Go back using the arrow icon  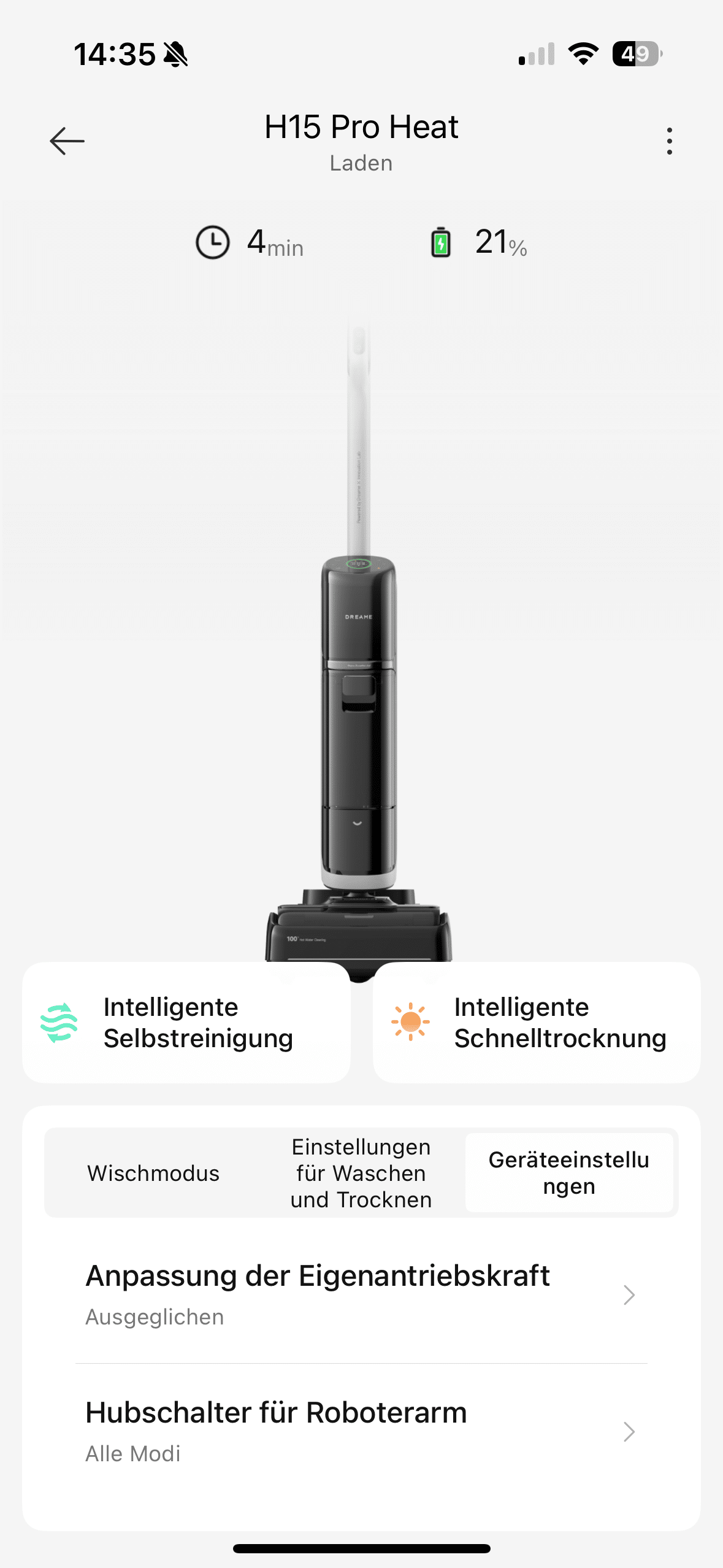(67, 141)
